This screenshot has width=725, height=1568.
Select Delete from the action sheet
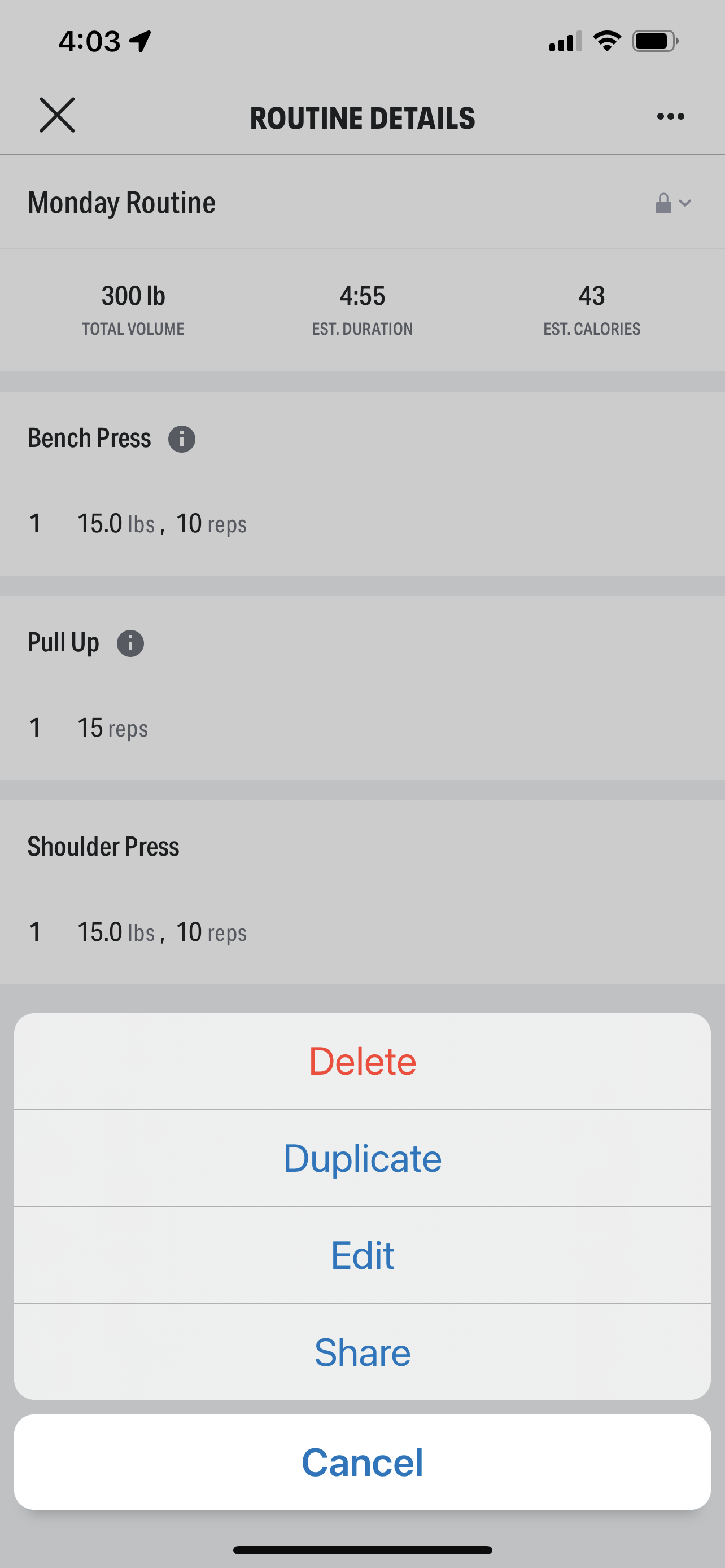(362, 1061)
